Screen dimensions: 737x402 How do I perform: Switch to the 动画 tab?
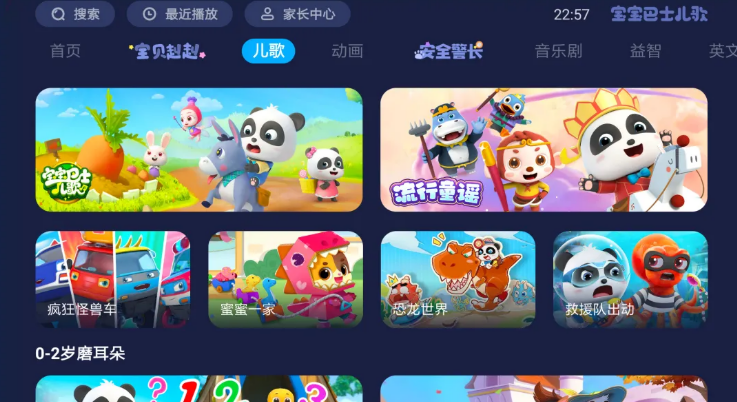347,51
